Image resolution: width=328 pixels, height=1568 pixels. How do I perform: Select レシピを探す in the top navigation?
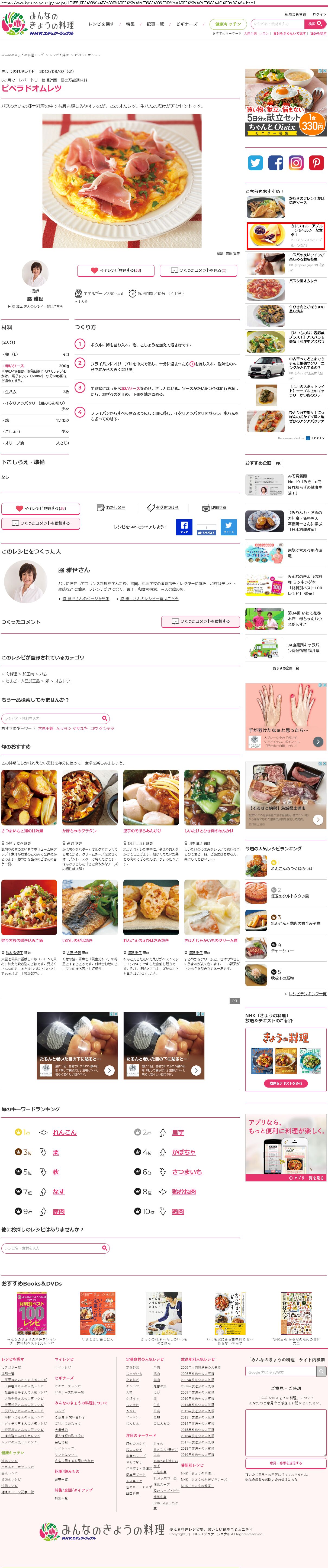[101, 24]
